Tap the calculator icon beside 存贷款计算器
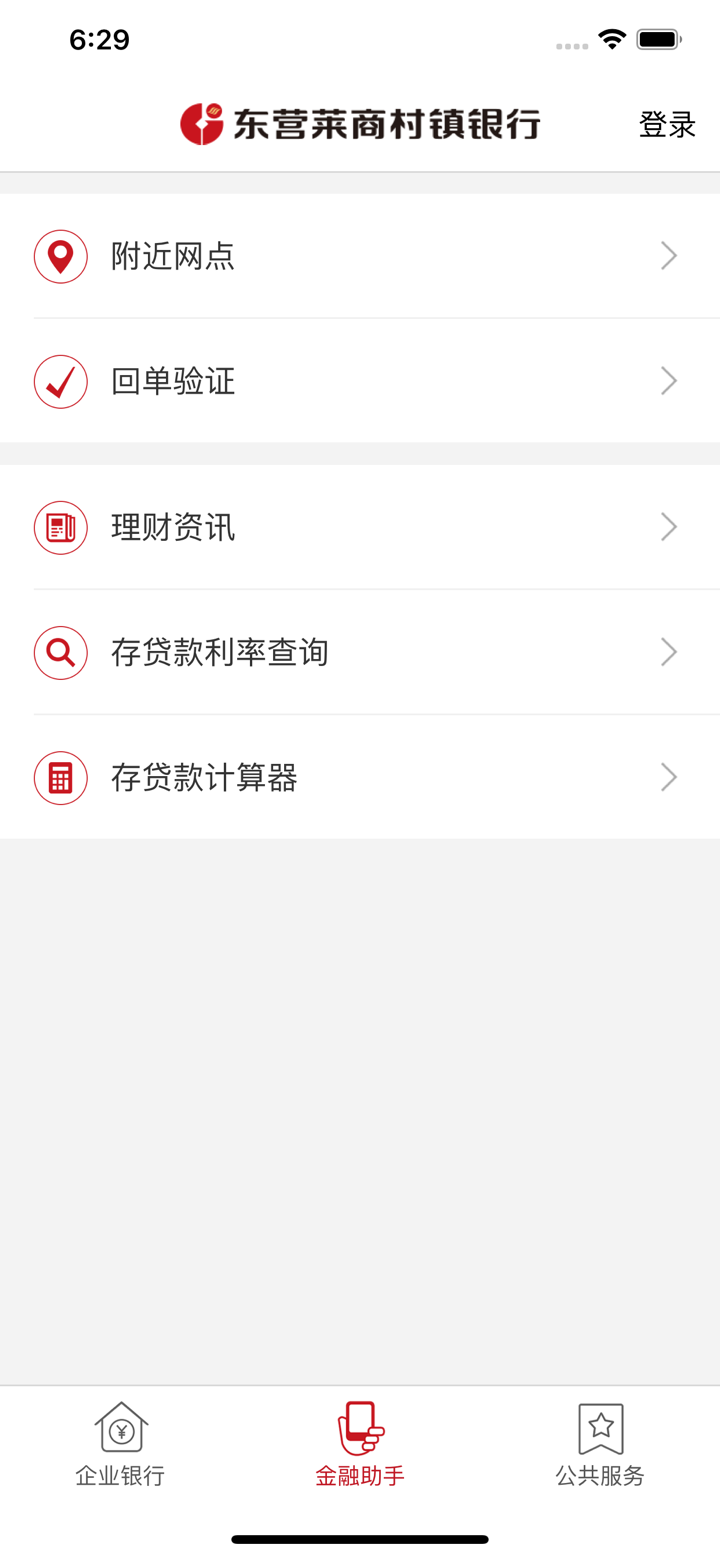This screenshot has height=1558, width=720. (60, 777)
